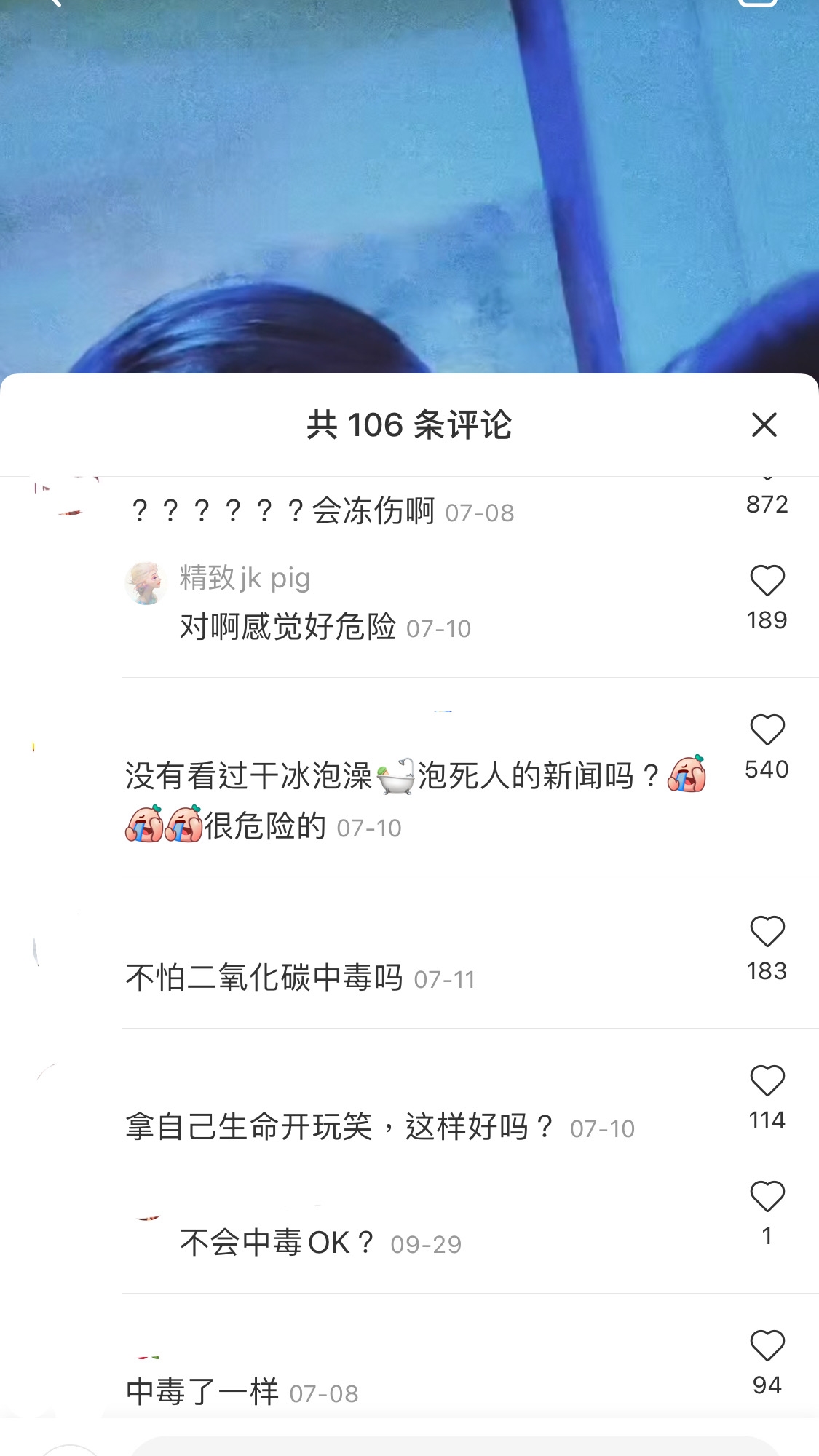The width and height of the screenshot is (819, 1456).
Task: Toggle like on the comment "中毒了一样"
Action: point(767,1347)
